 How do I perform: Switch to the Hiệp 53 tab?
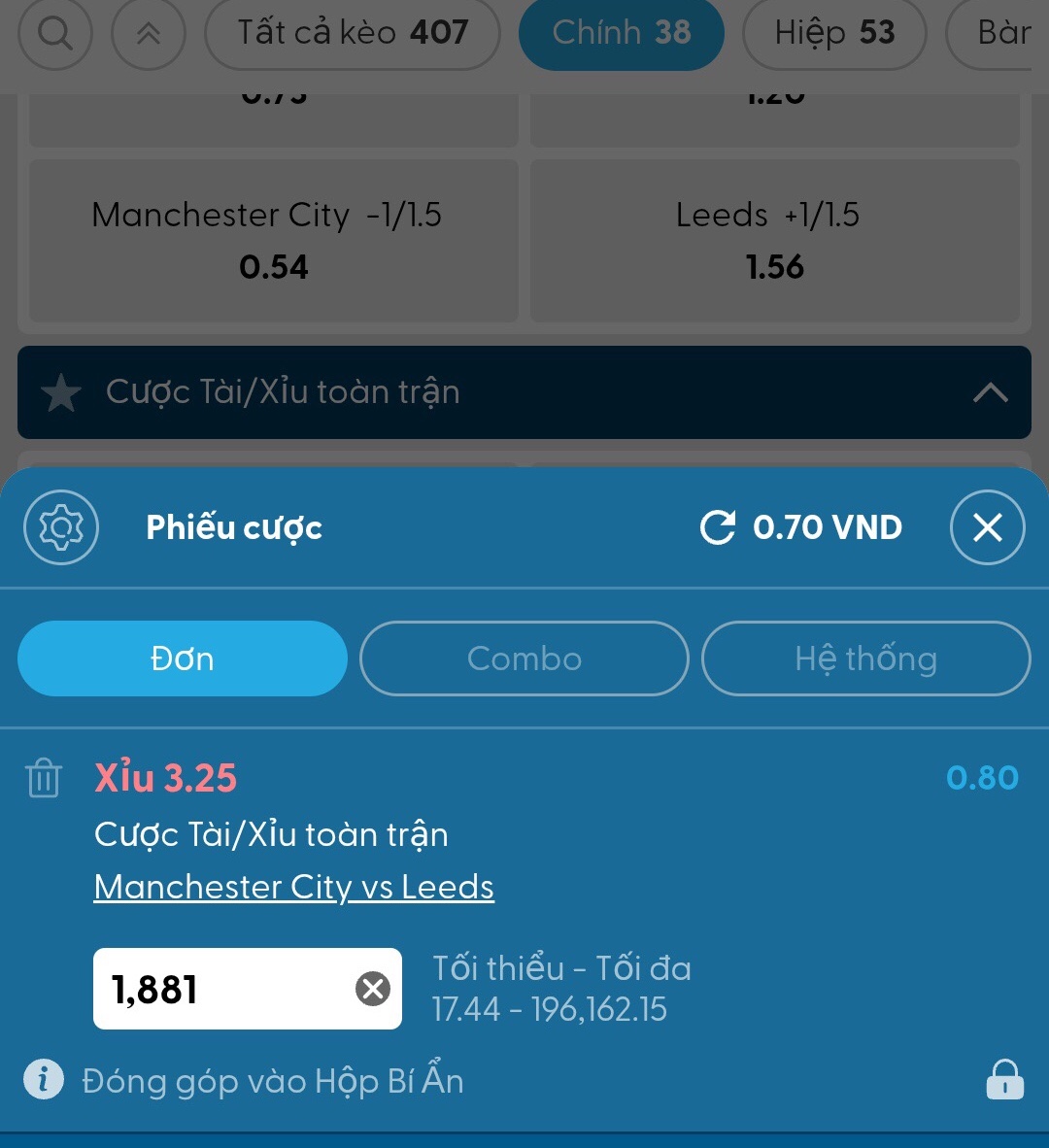pos(834,34)
